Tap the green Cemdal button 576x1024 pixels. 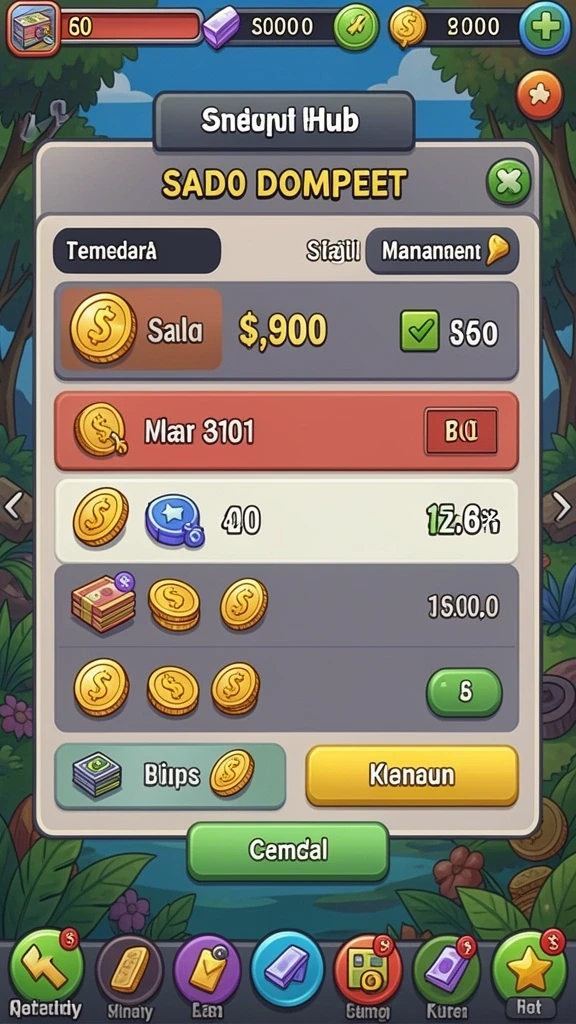click(x=288, y=851)
